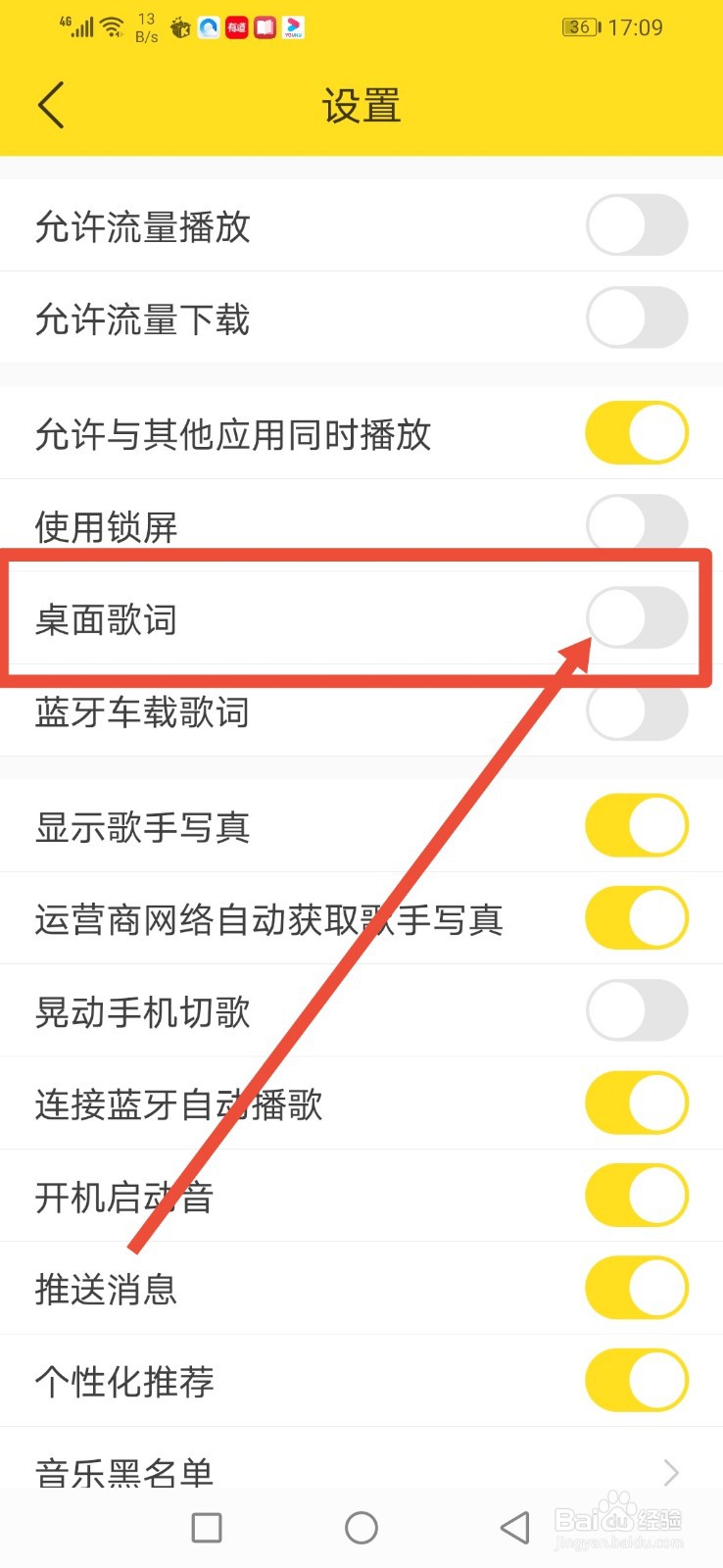This screenshot has height=1568, width=723.
Task: Tap the Android home circle button
Action: [x=361, y=1527]
